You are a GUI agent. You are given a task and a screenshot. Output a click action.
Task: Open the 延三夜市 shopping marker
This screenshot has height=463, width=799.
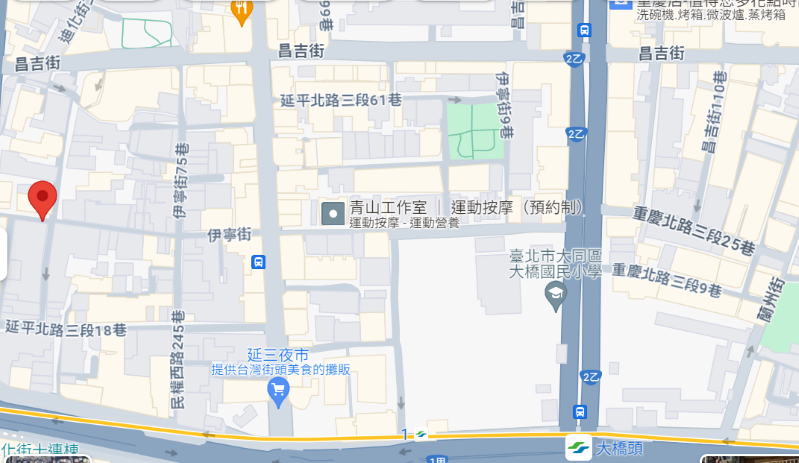[279, 393]
